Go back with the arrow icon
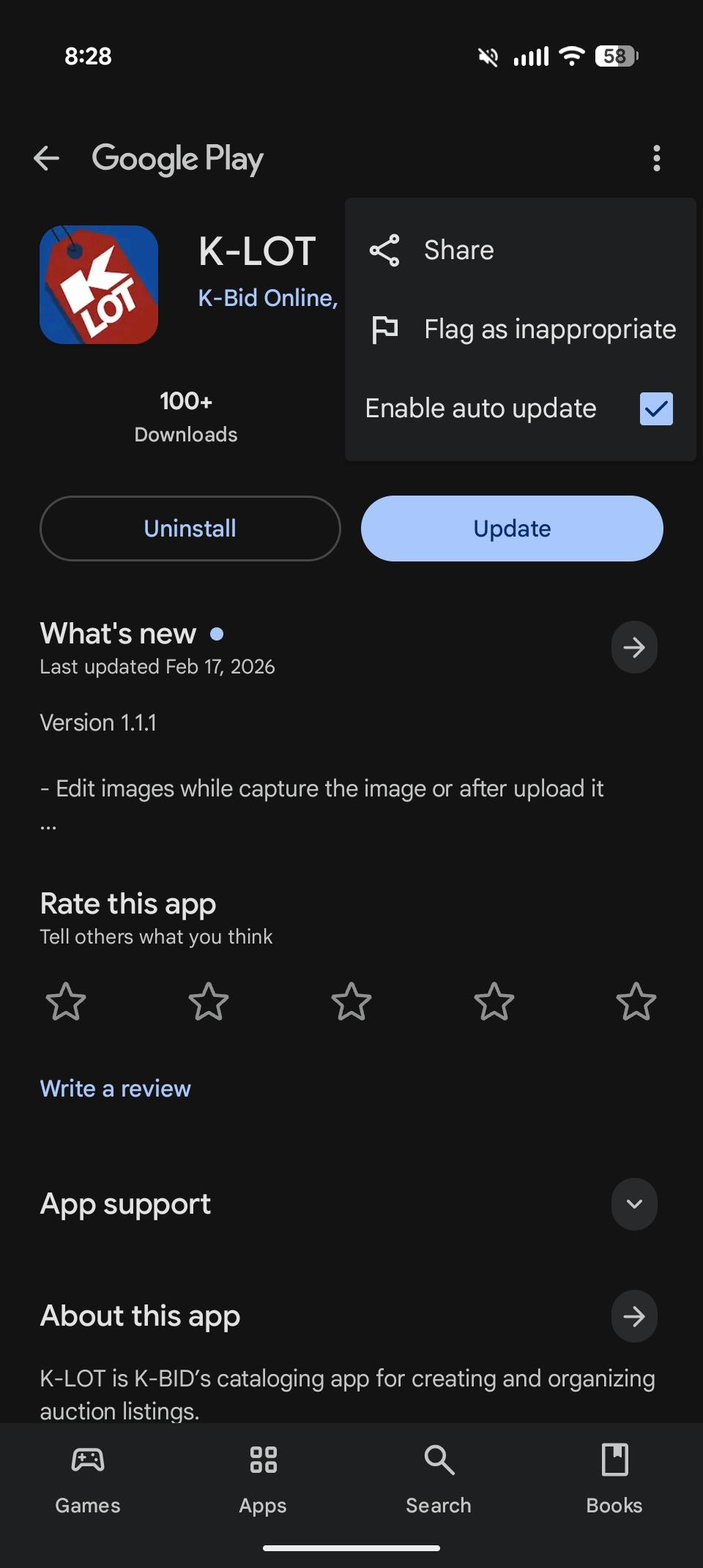Image resolution: width=703 pixels, height=1568 pixels. tap(47, 158)
